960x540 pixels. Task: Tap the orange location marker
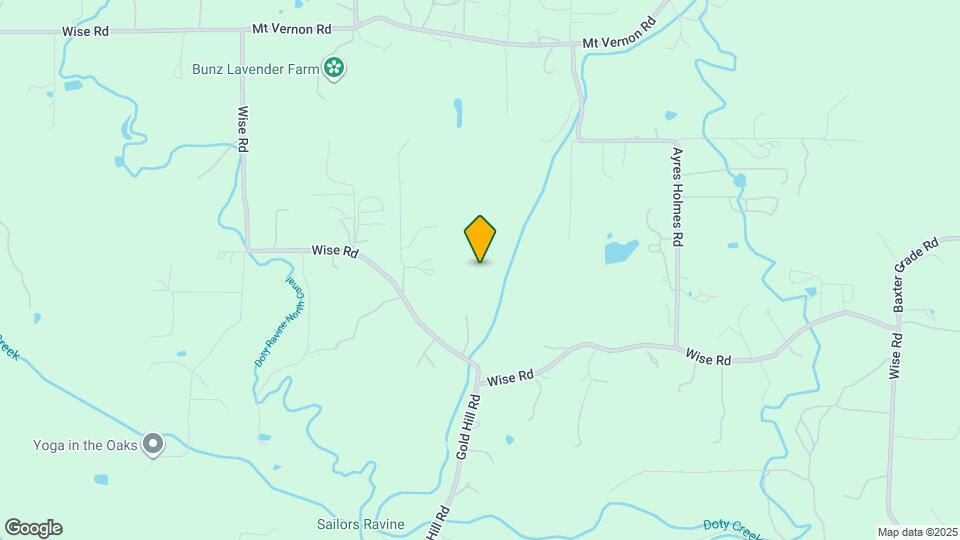coord(480,238)
